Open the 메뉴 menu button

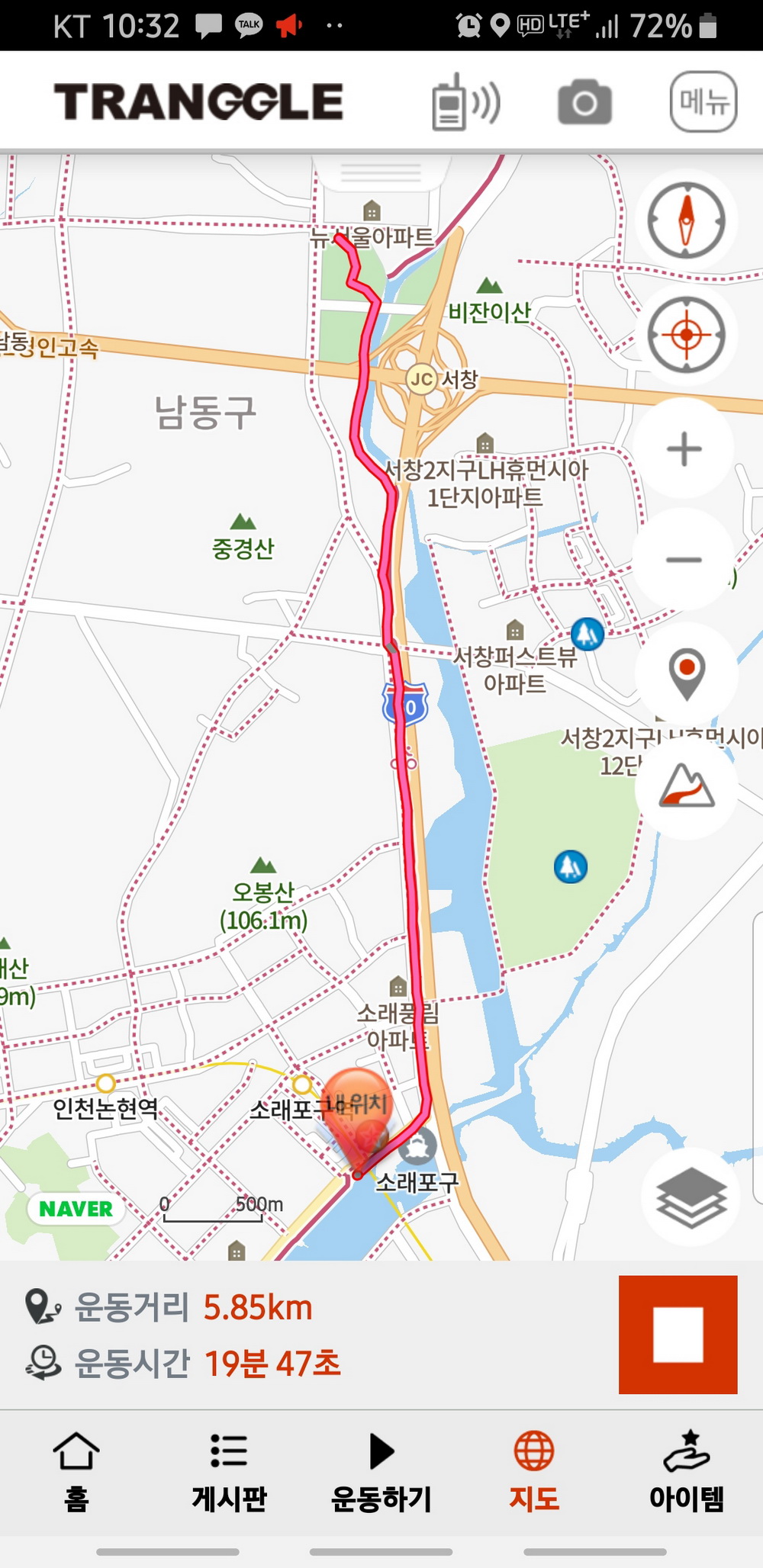click(x=703, y=101)
